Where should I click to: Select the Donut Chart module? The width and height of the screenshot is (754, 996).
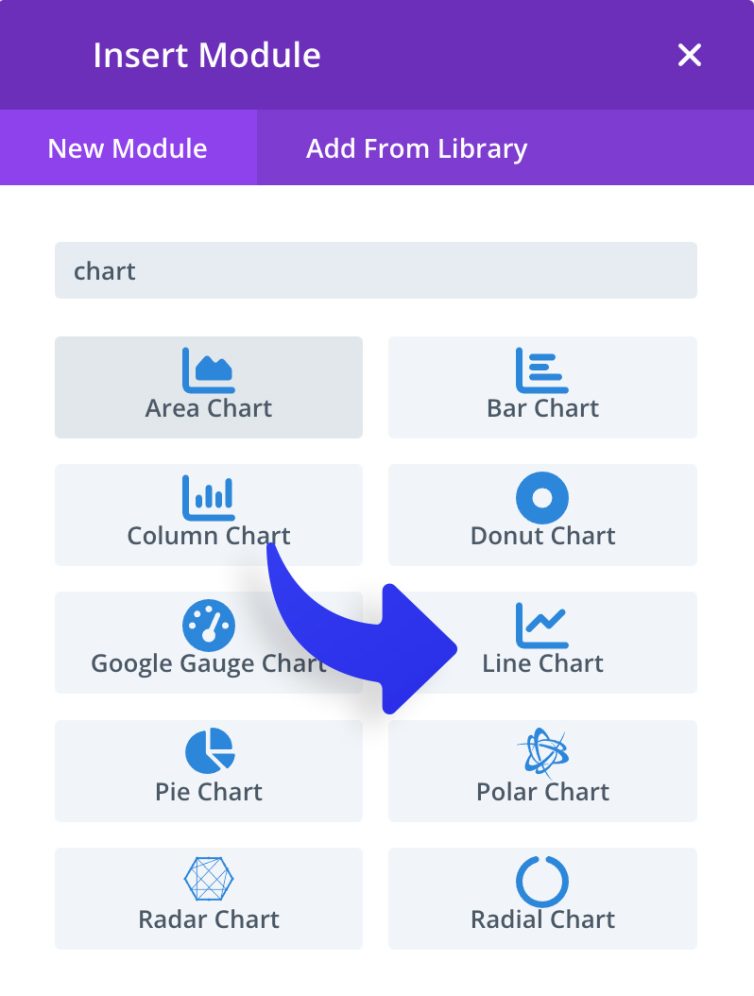click(543, 515)
